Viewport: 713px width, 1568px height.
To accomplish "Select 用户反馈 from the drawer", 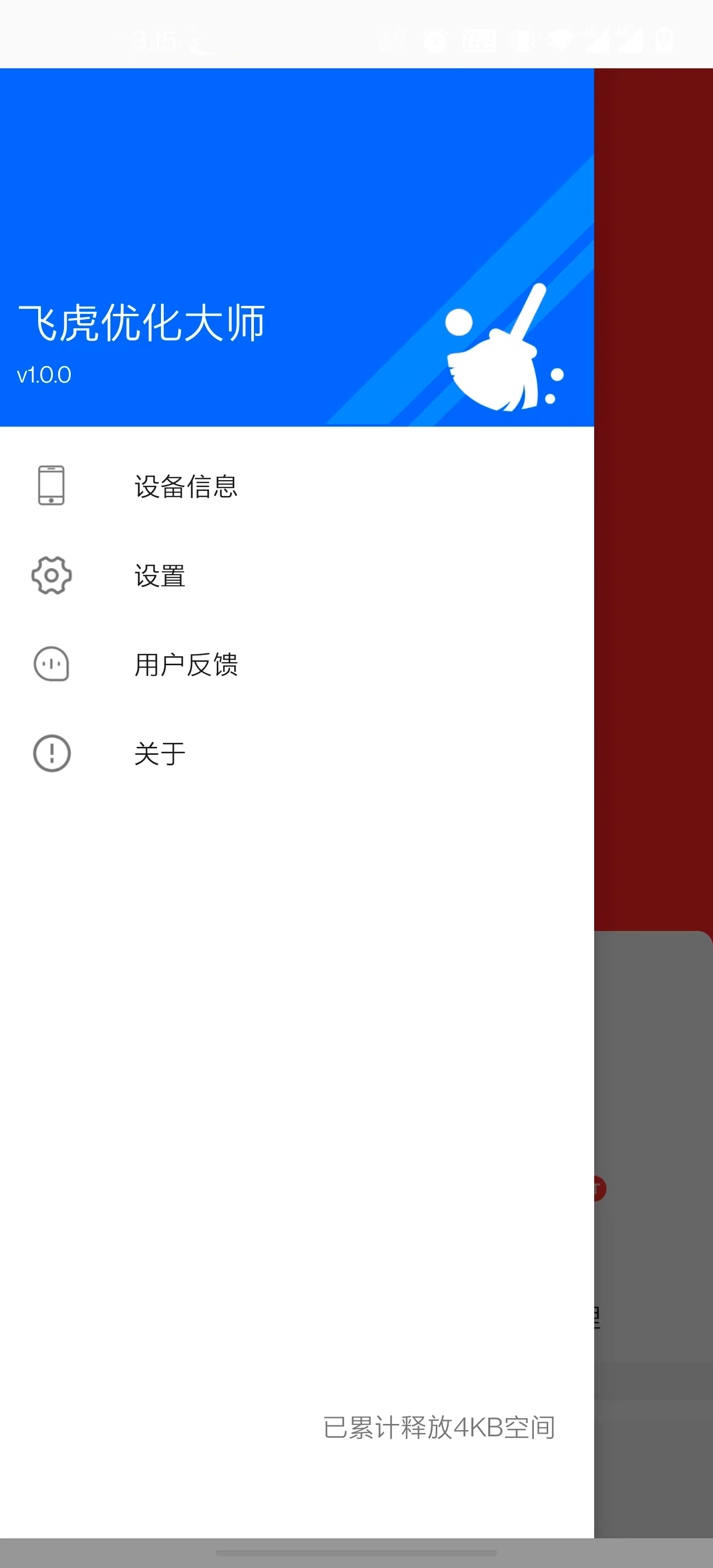I will [x=186, y=666].
